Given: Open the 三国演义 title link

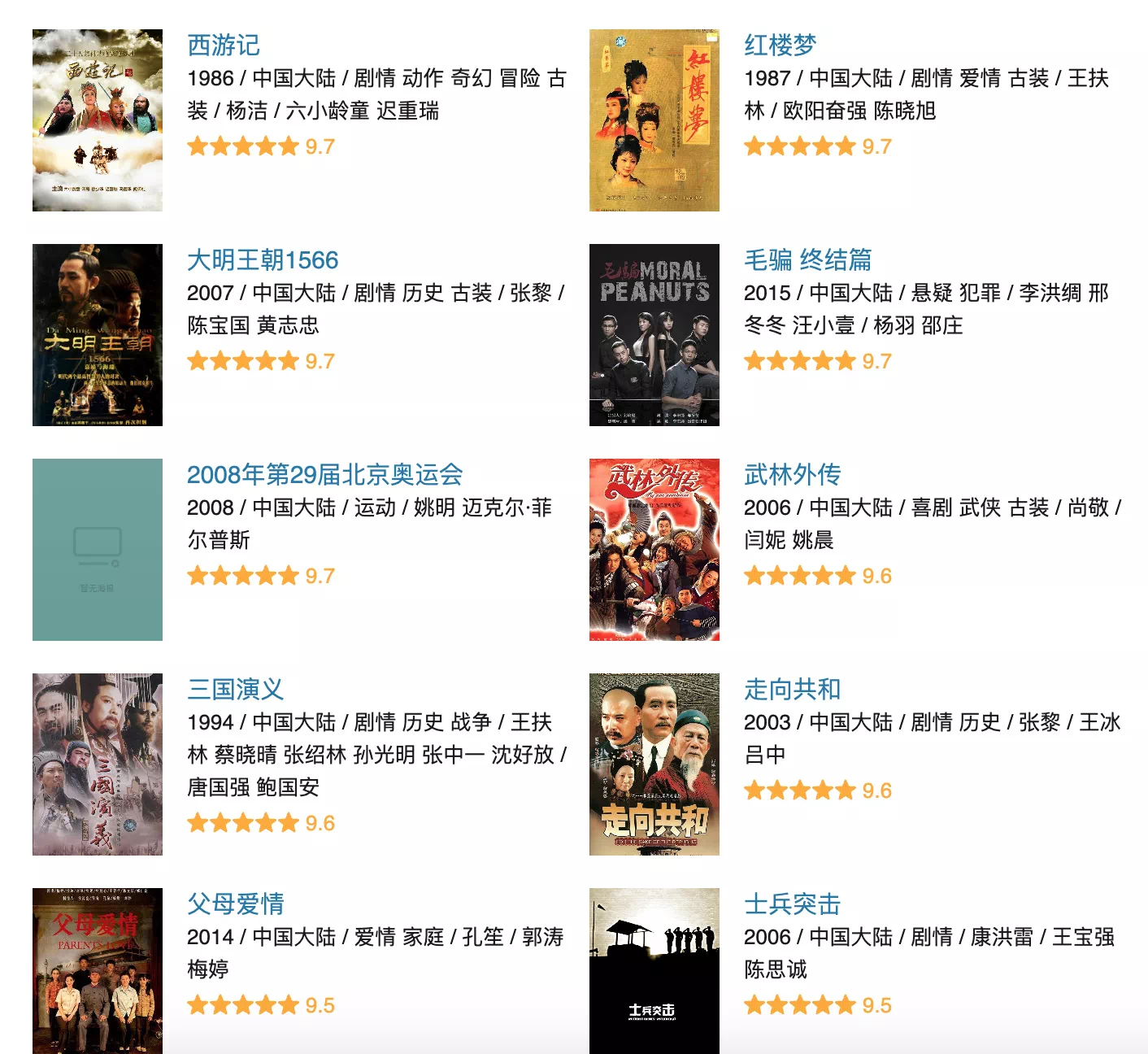Looking at the screenshot, I should (x=235, y=690).
